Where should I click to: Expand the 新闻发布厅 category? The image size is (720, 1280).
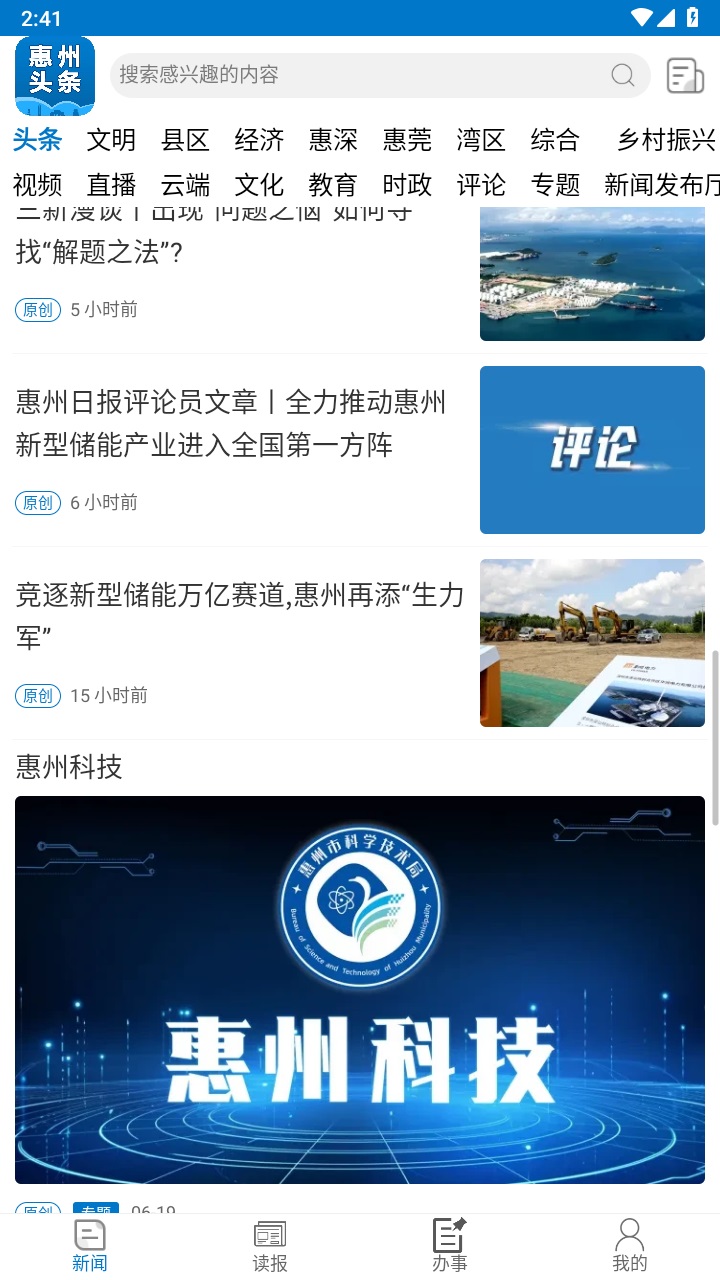pos(663,185)
